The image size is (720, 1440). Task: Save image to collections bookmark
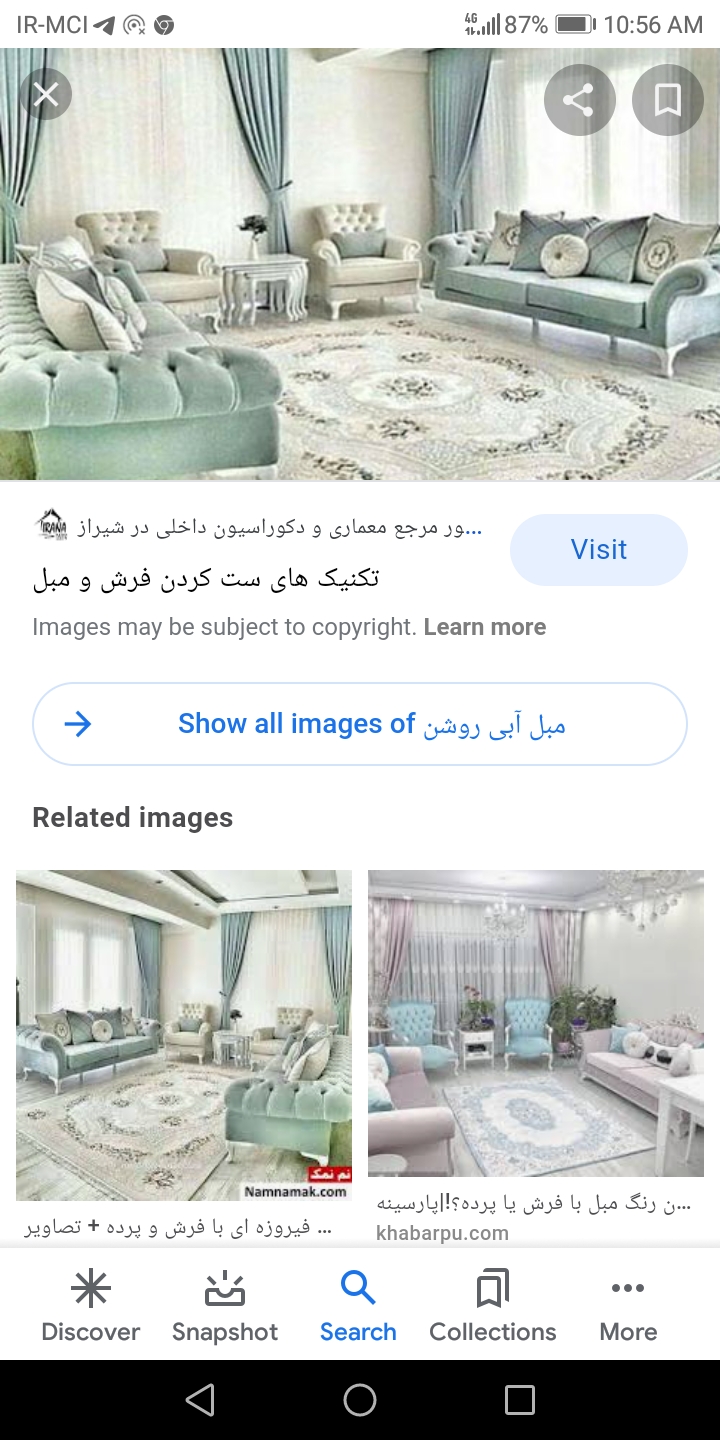click(x=667, y=100)
